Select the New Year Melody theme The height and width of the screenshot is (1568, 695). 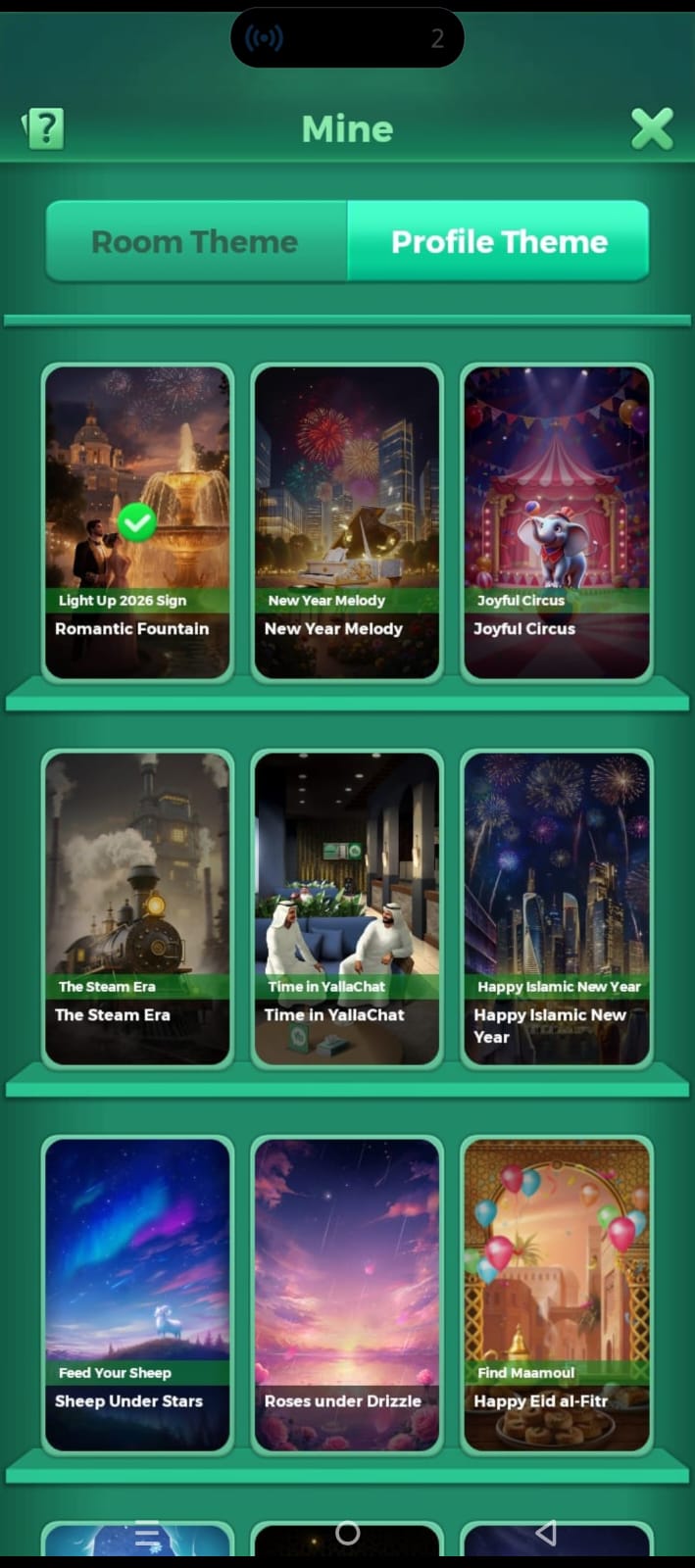click(347, 521)
